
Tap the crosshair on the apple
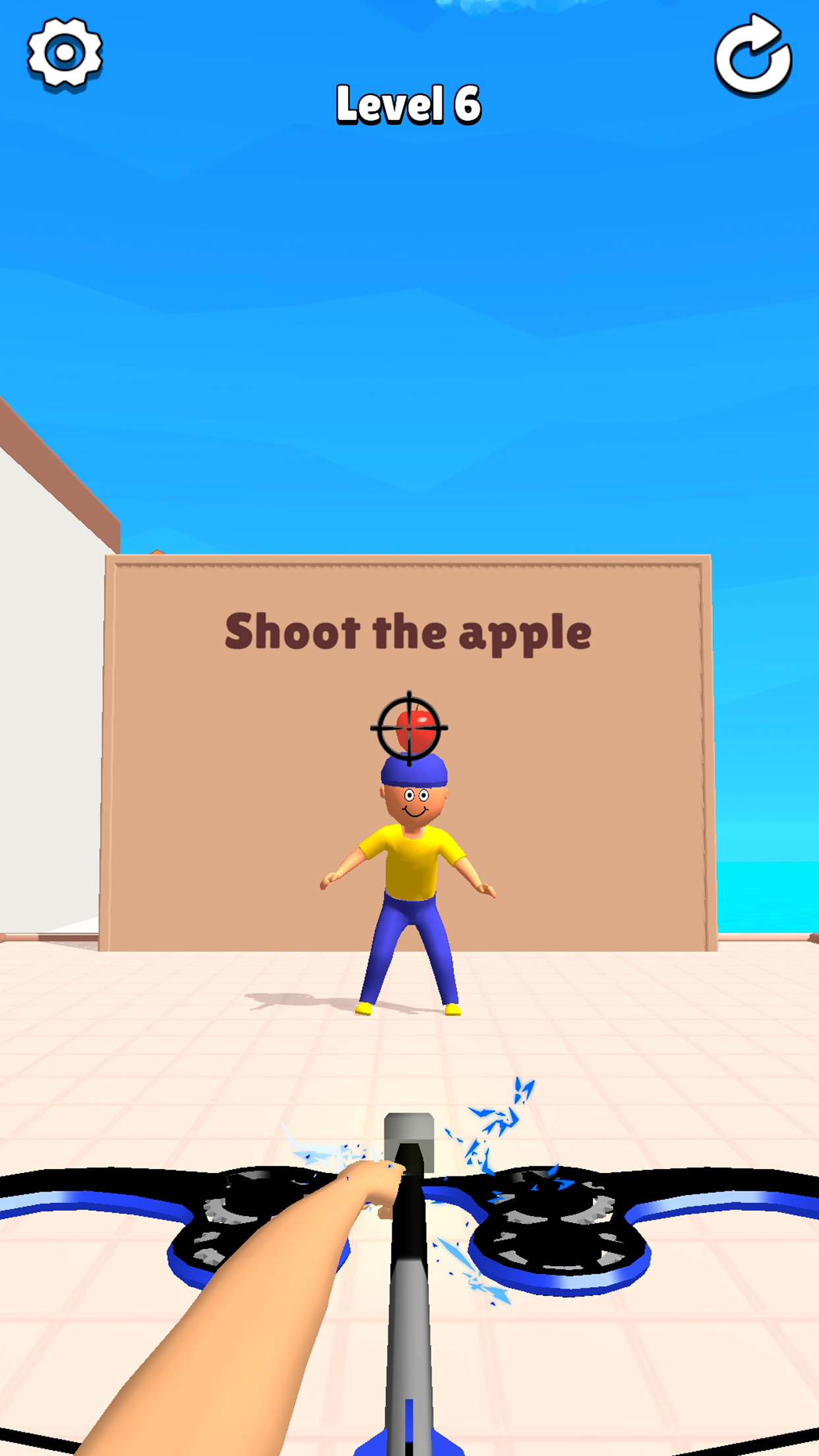coord(409,728)
